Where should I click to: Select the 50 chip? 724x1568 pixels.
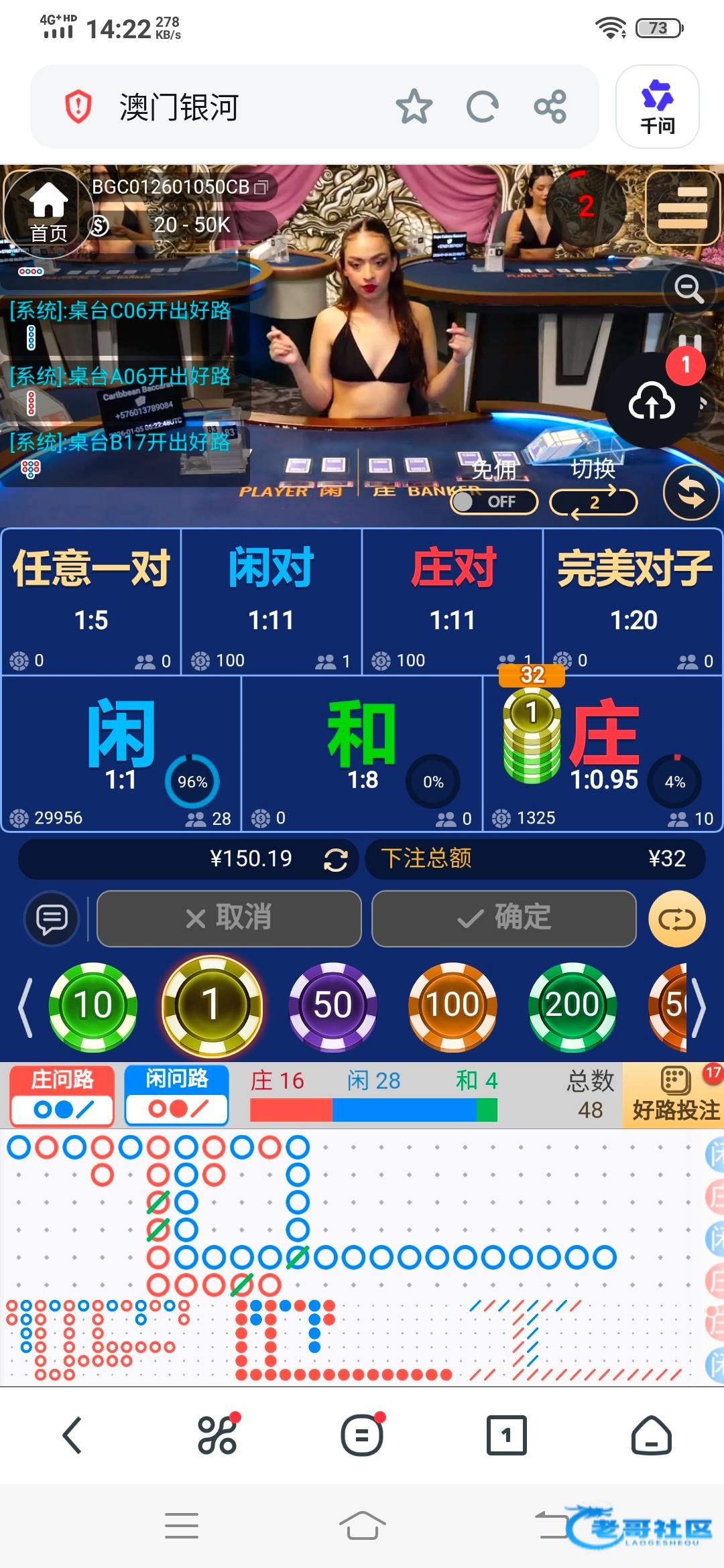click(333, 1005)
